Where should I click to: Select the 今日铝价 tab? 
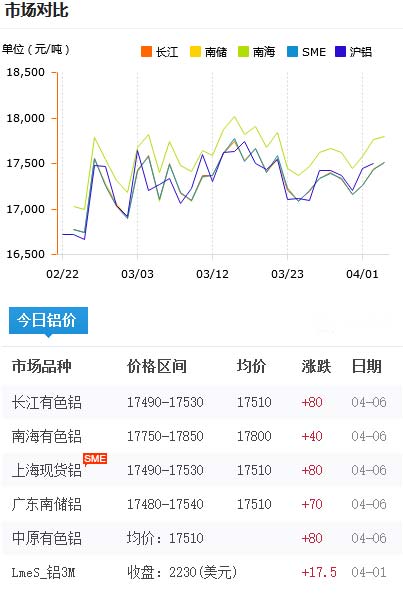pyautogui.click(x=48, y=320)
